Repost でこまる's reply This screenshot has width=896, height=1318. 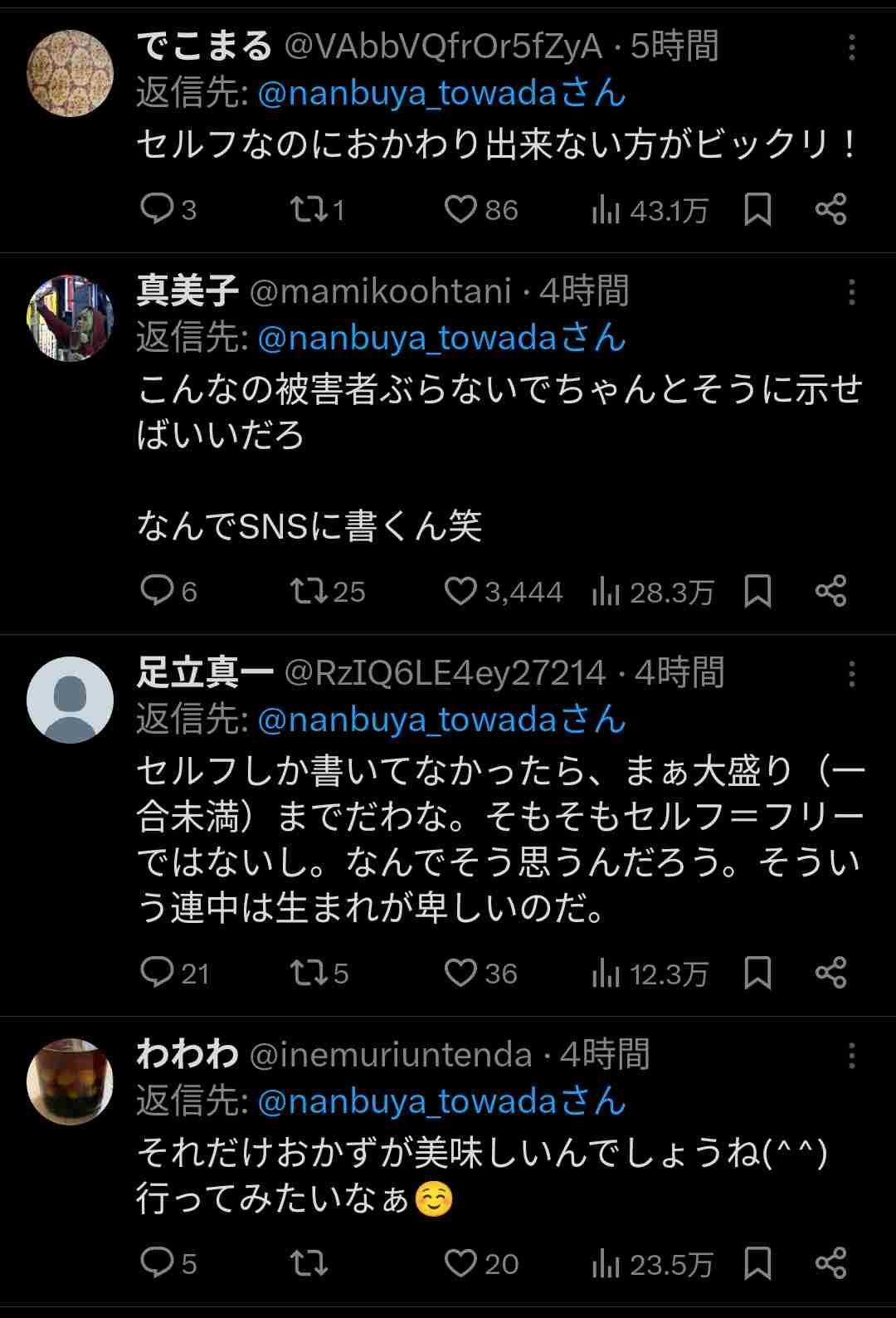tap(308, 209)
